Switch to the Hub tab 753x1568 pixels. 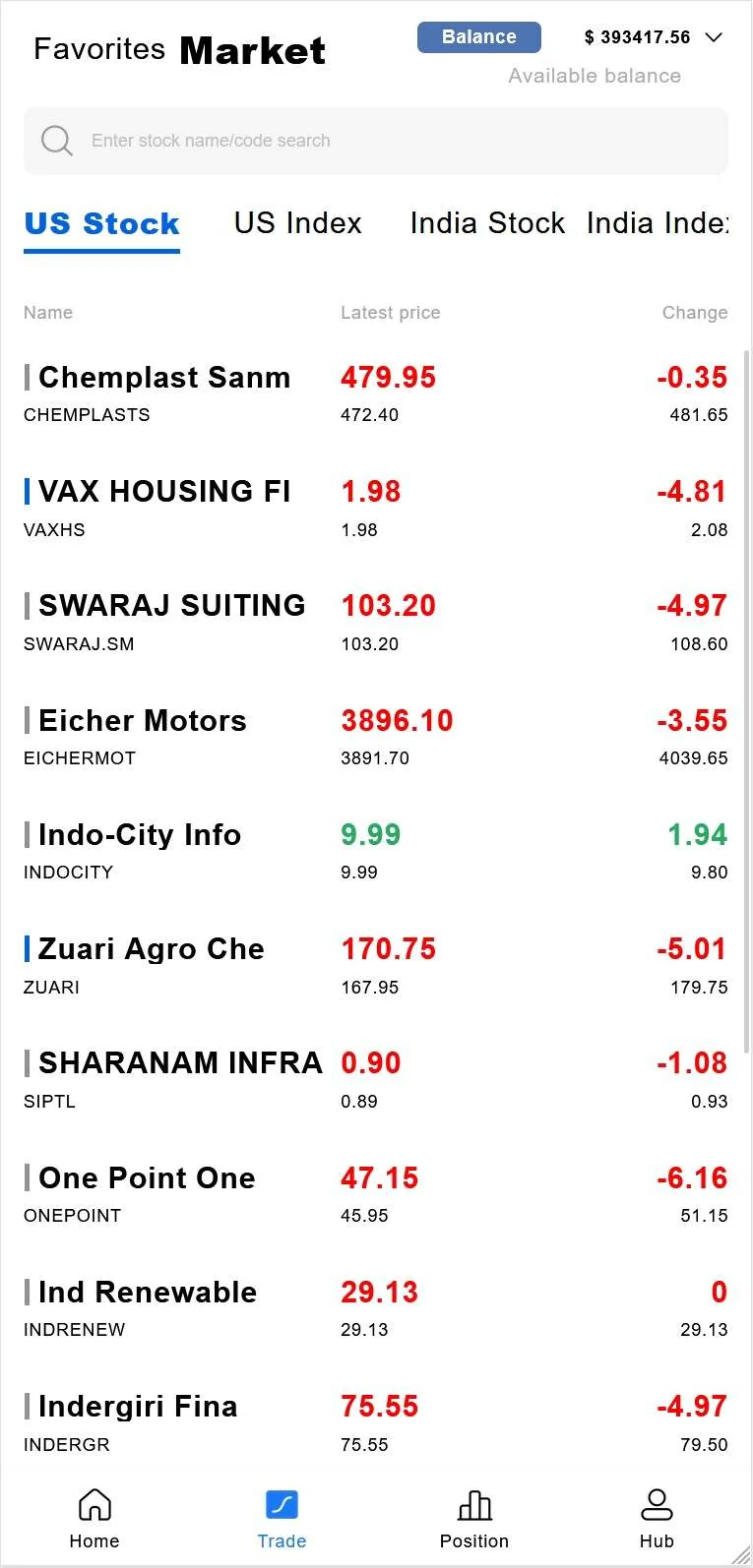(x=657, y=1519)
